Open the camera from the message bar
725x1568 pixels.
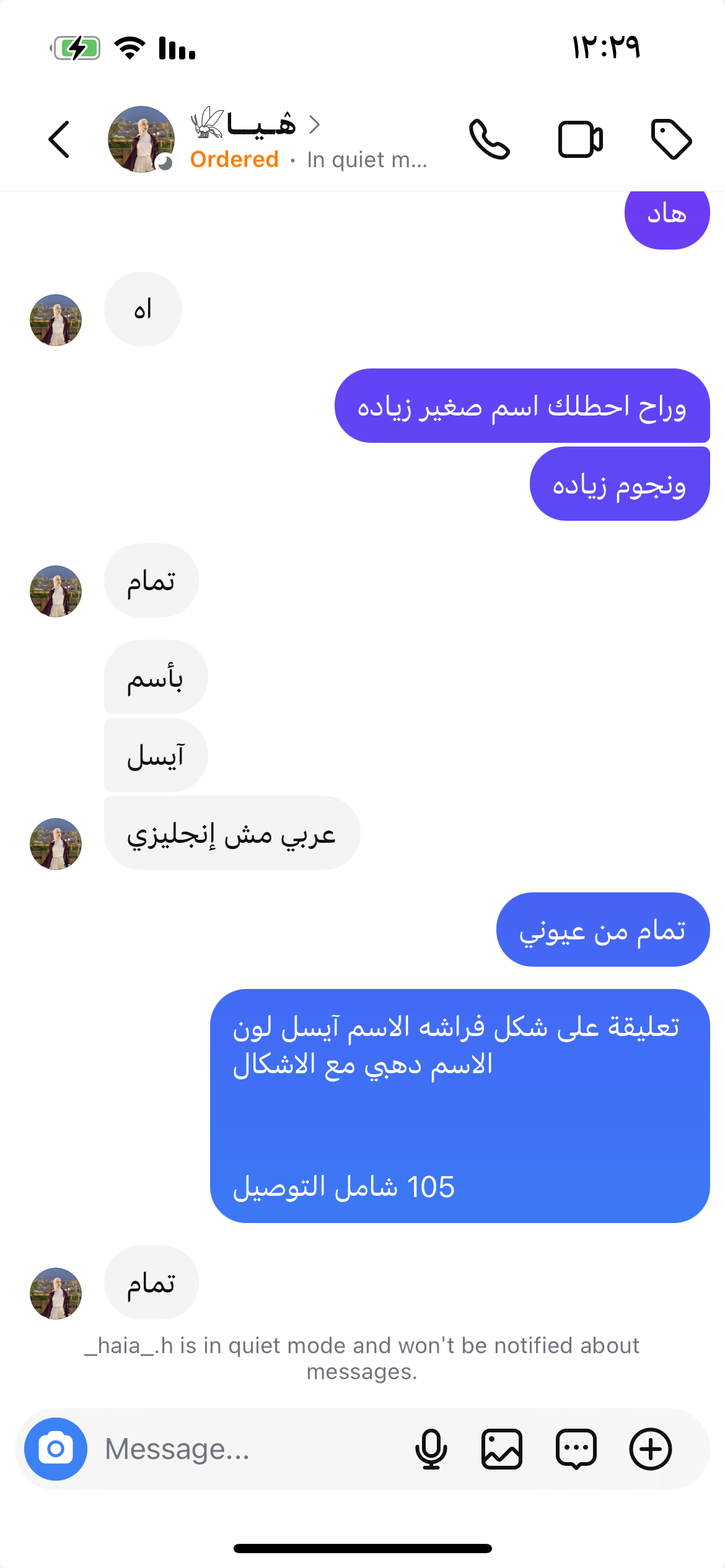point(56,1448)
